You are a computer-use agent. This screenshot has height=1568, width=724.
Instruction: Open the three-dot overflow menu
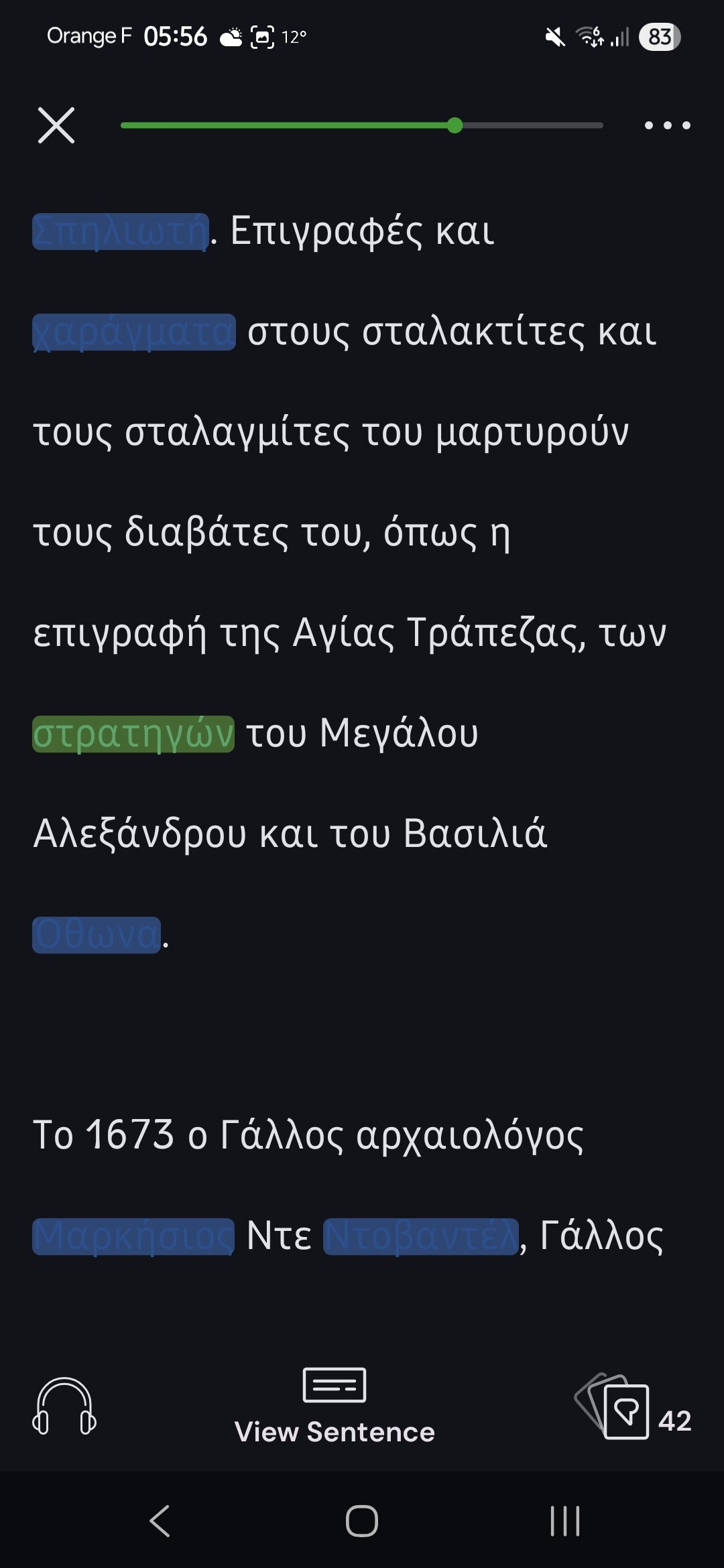pyautogui.click(x=667, y=125)
